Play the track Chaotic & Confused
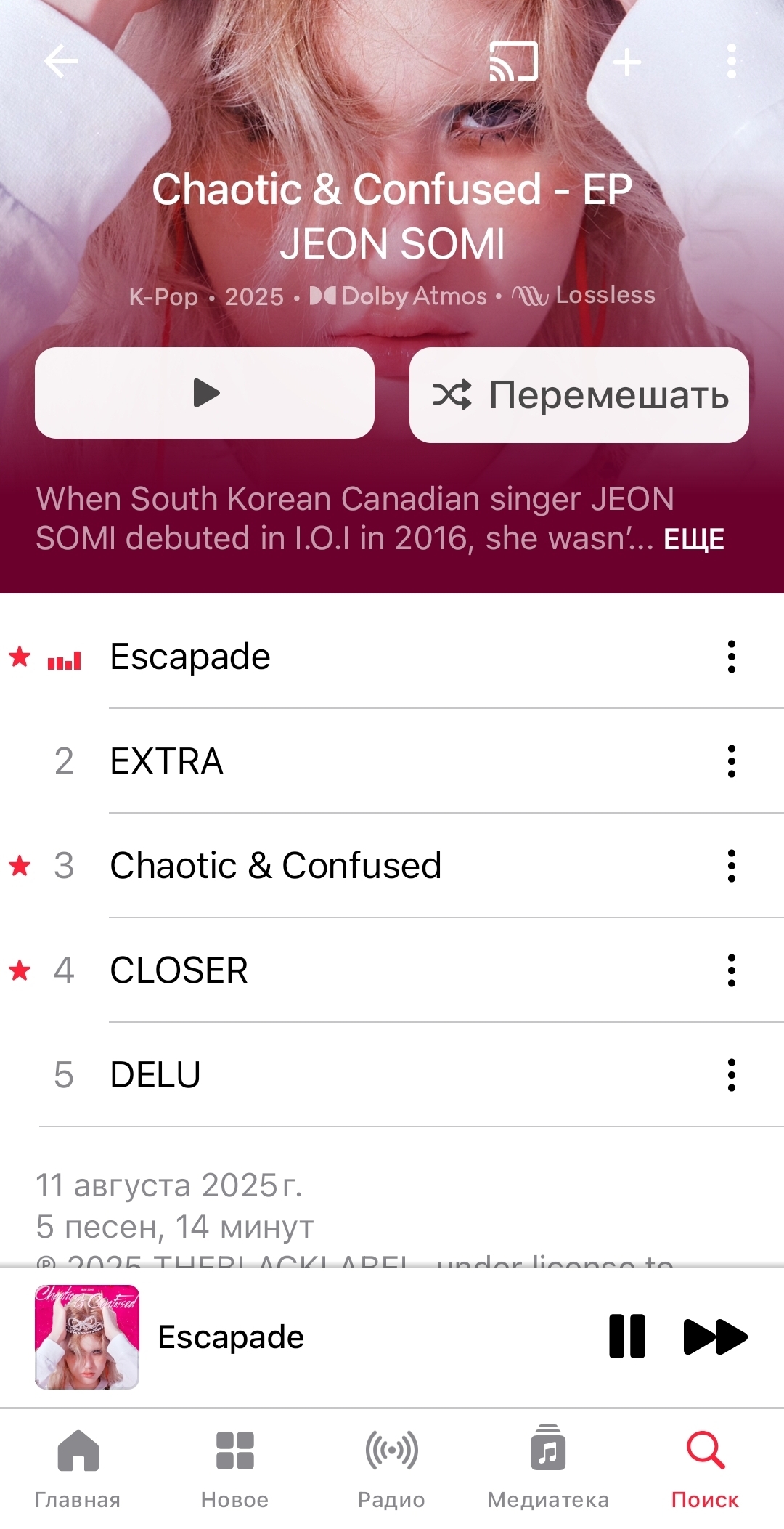The height and width of the screenshot is (1529, 784). pyautogui.click(x=392, y=865)
